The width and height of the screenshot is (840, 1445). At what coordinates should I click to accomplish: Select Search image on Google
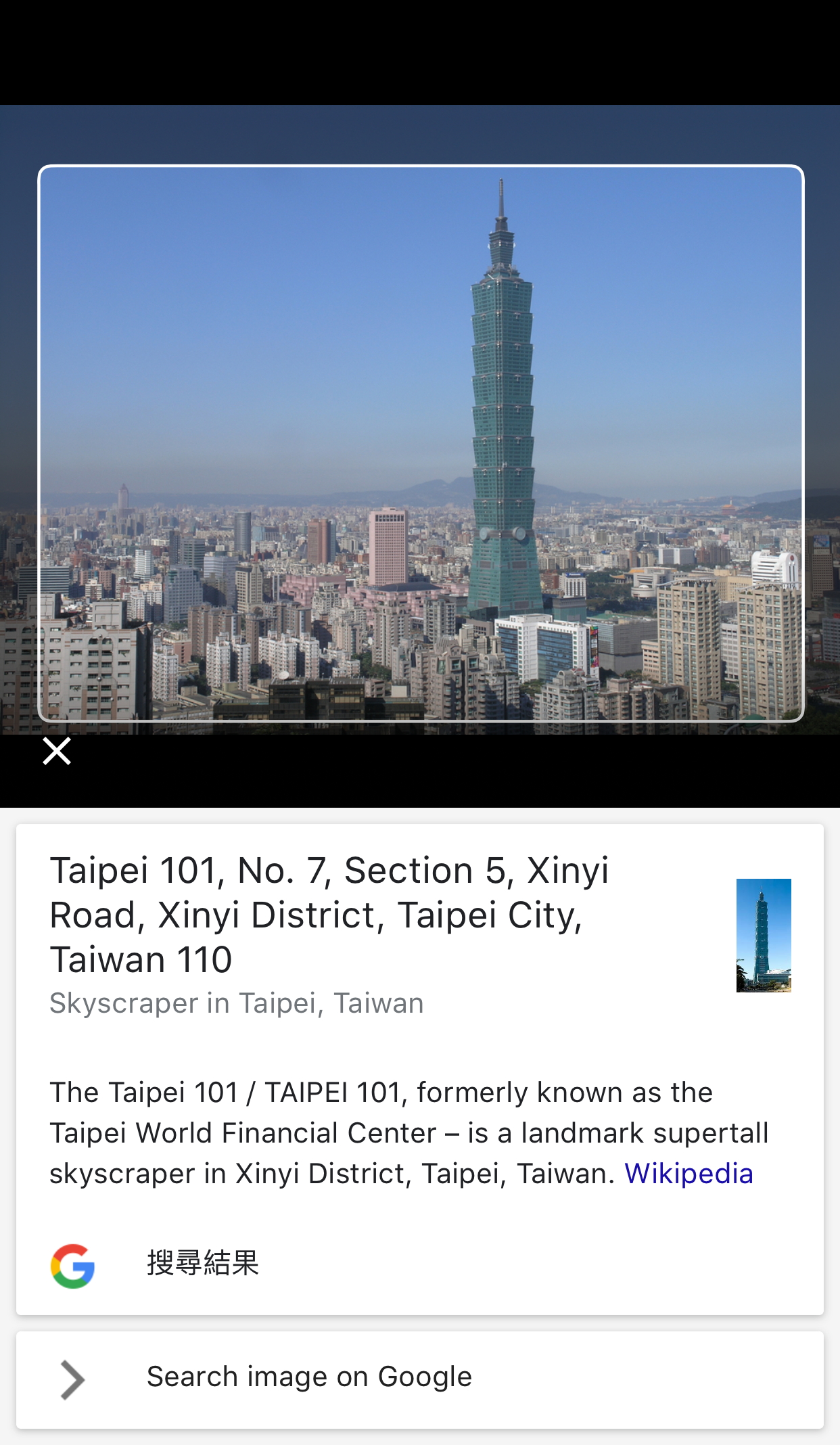309,1377
